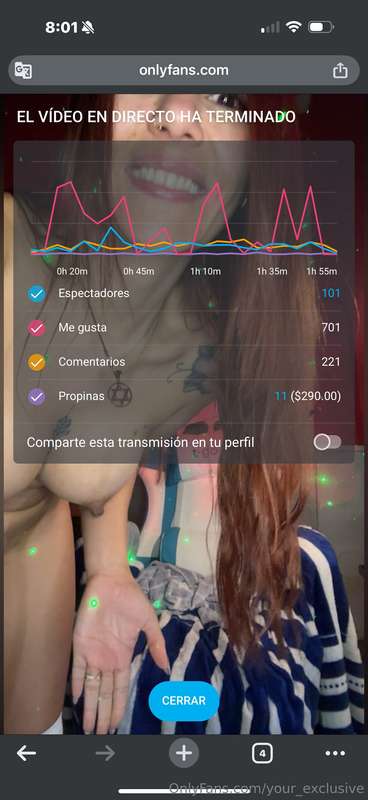Open a new tab with plus button

tap(184, 753)
